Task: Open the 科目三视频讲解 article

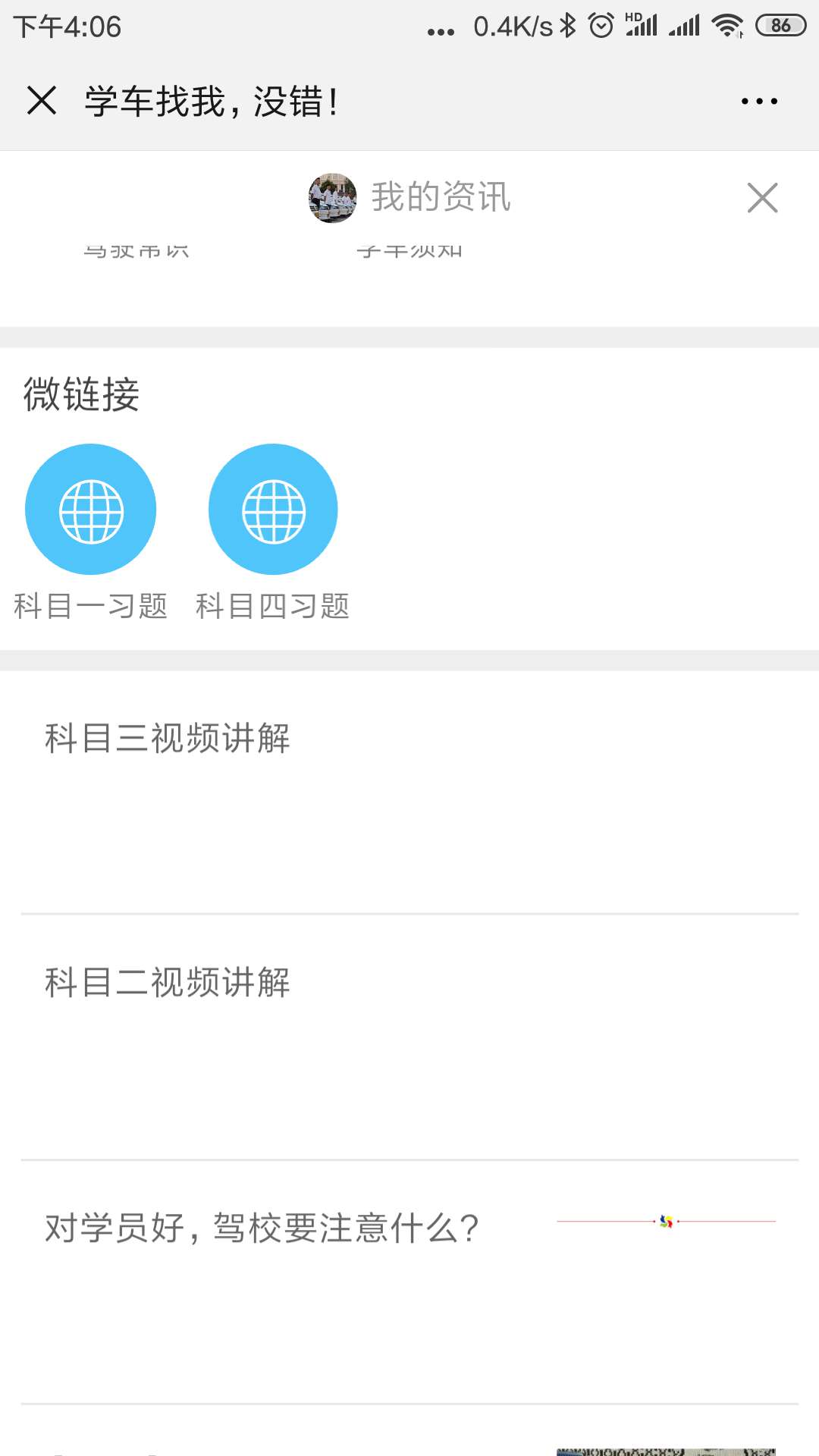Action: 409,792
